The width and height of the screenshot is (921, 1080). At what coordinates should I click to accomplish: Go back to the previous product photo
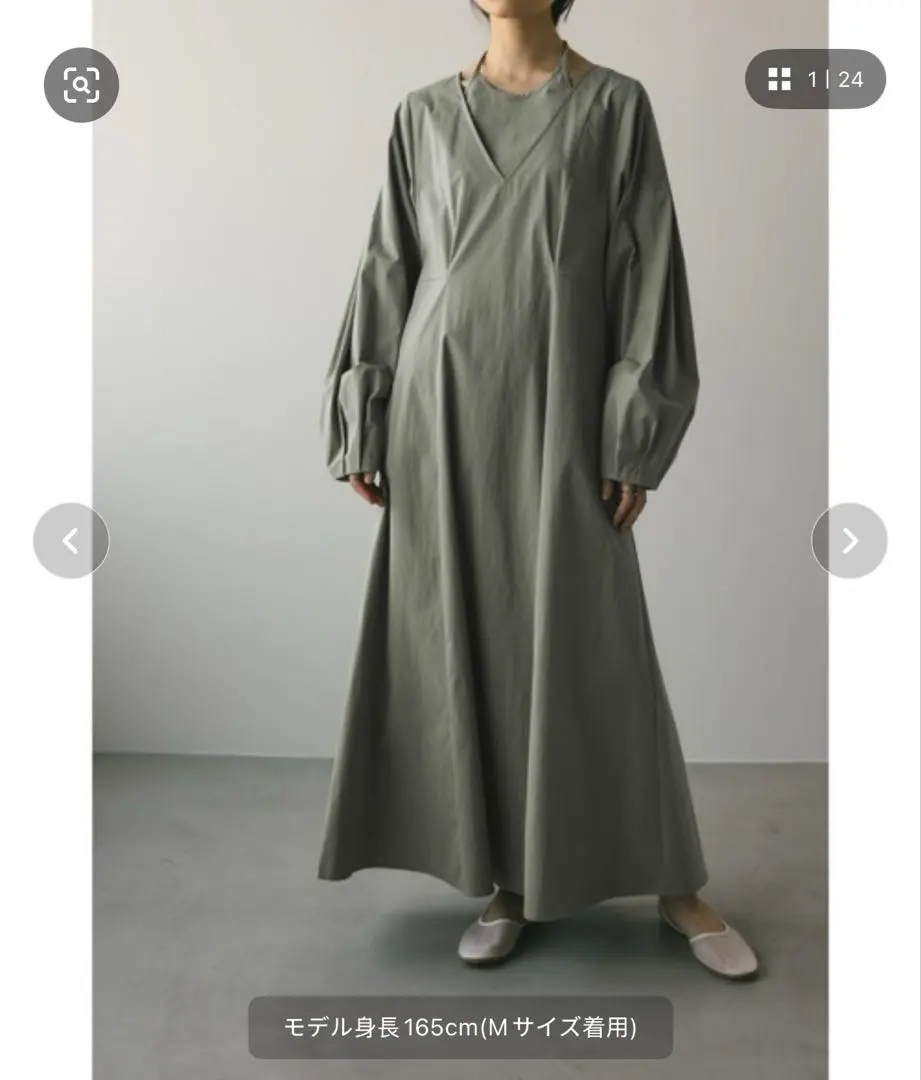(x=71, y=541)
